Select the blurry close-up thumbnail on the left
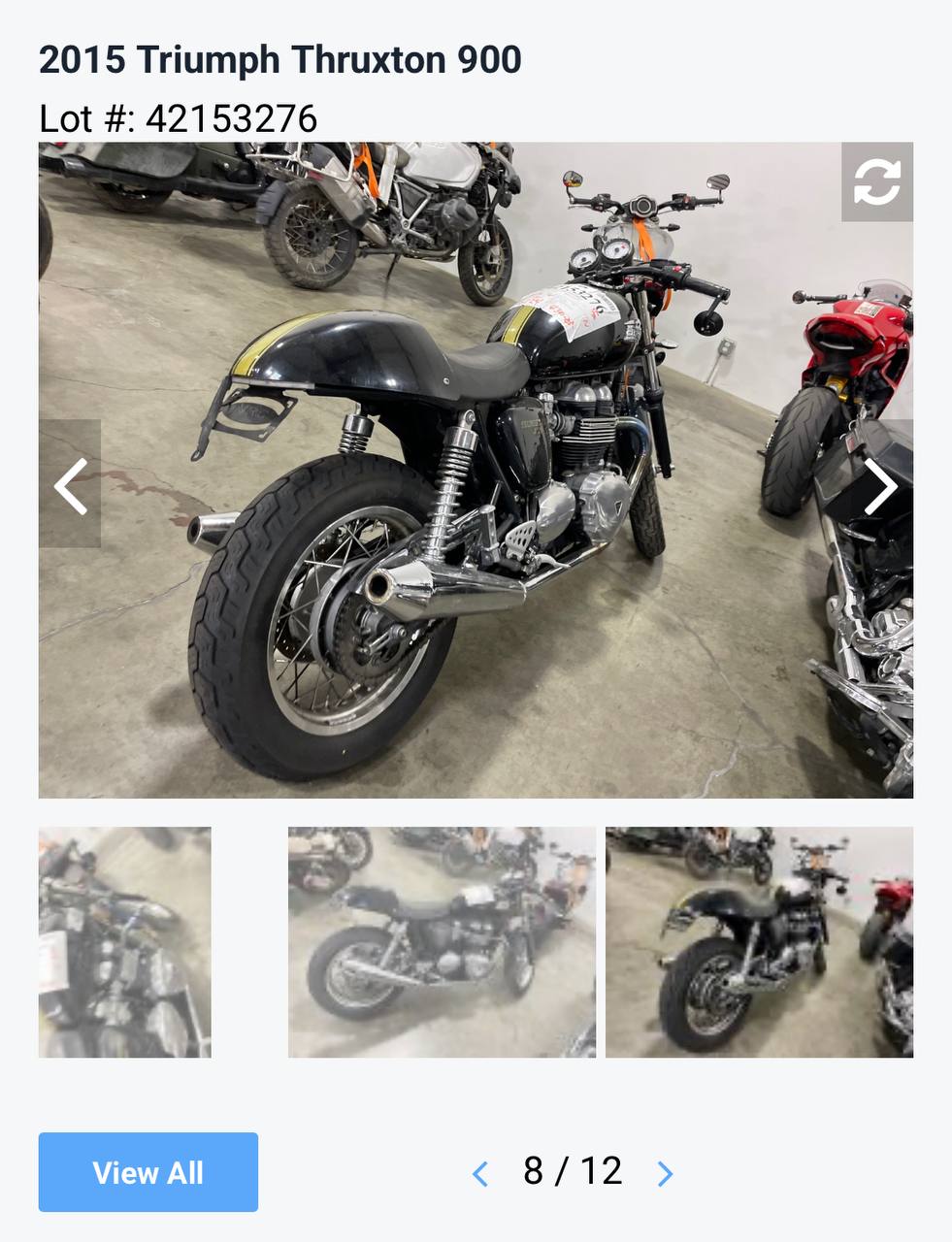This screenshot has width=952, height=1242. coord(124,941)
